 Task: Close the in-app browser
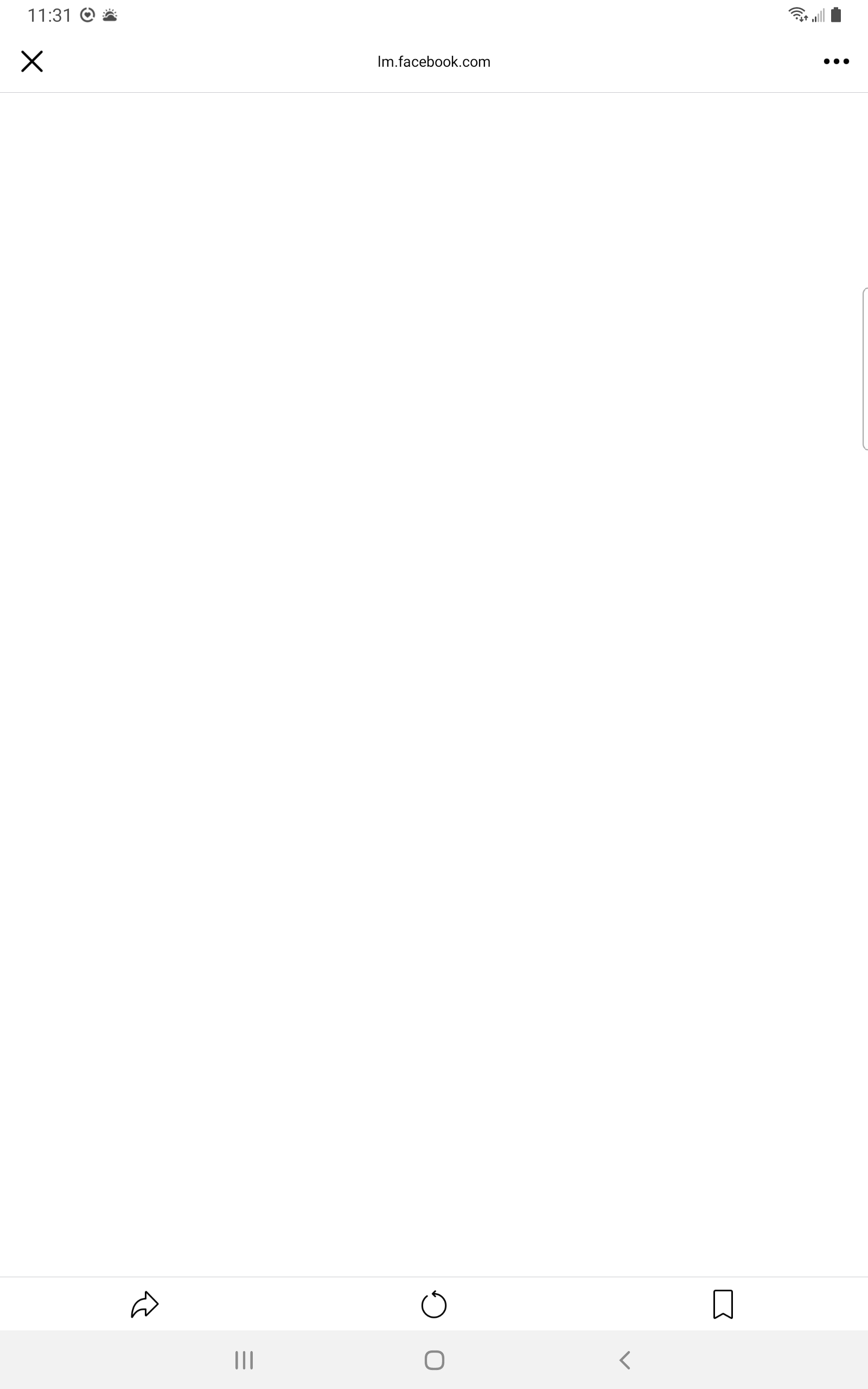pyautogui.click(x=32, y=61)
